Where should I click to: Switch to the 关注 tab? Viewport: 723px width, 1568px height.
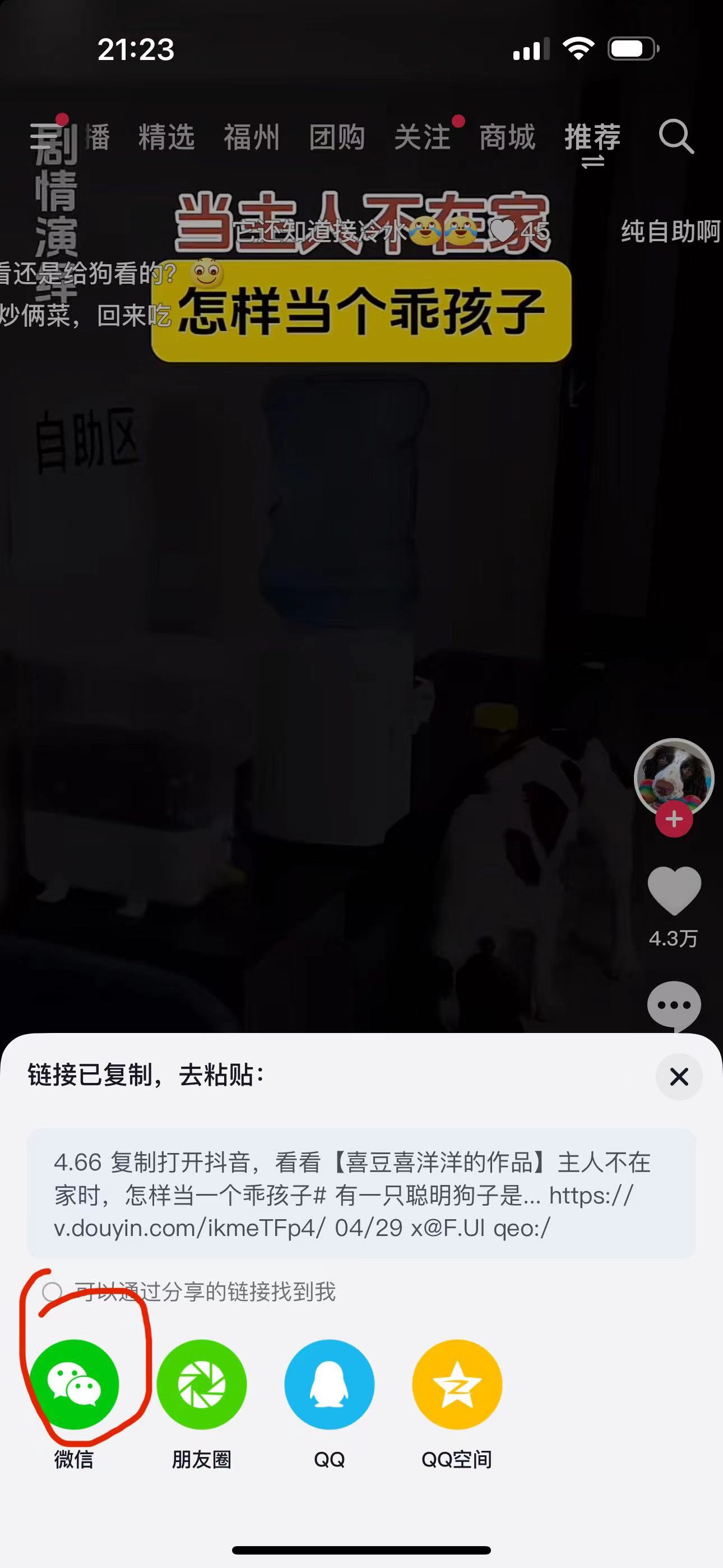pyautogui.click(x=421, y=136)
